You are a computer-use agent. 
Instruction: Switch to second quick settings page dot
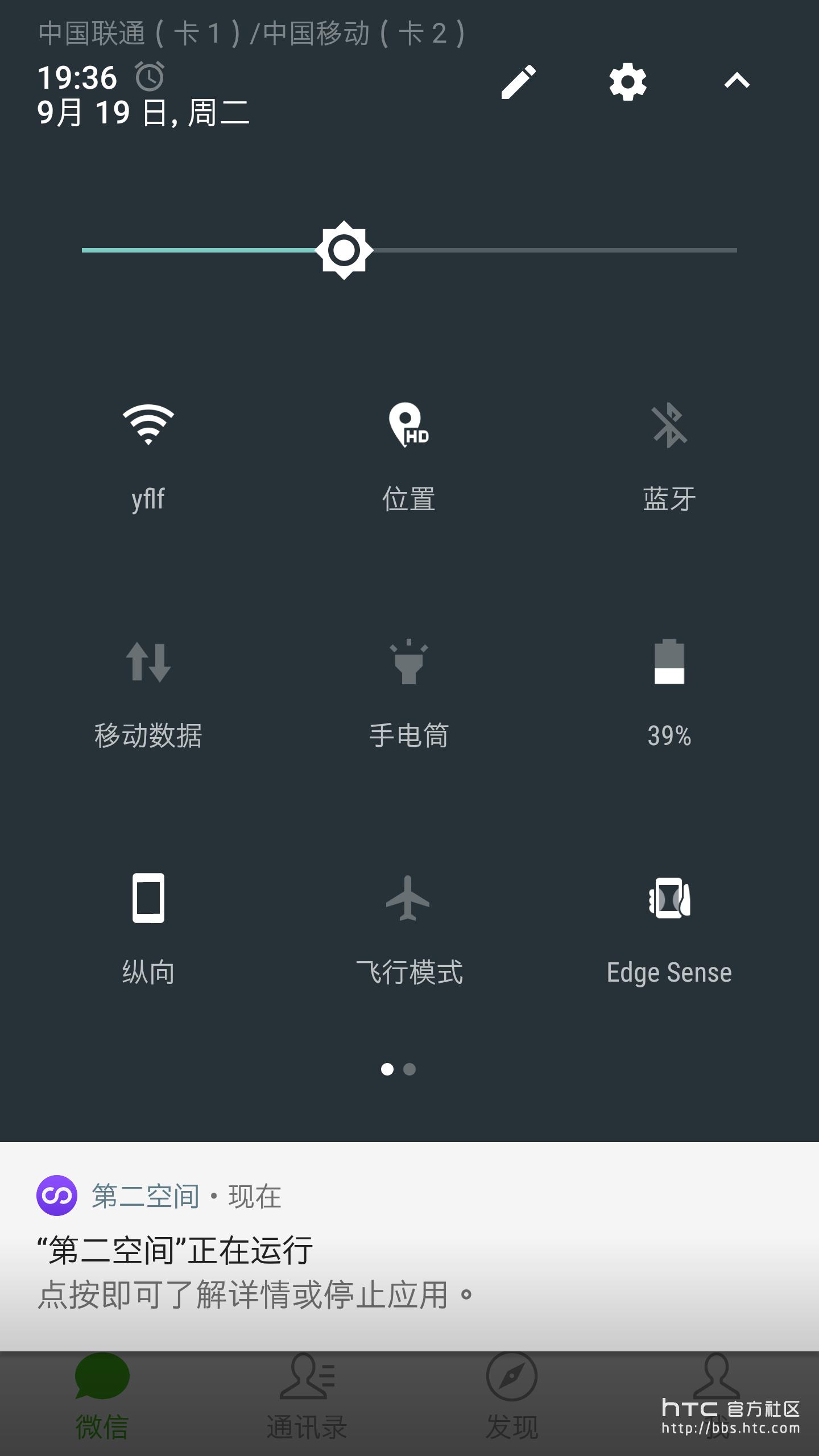[x=409, y=1069]
